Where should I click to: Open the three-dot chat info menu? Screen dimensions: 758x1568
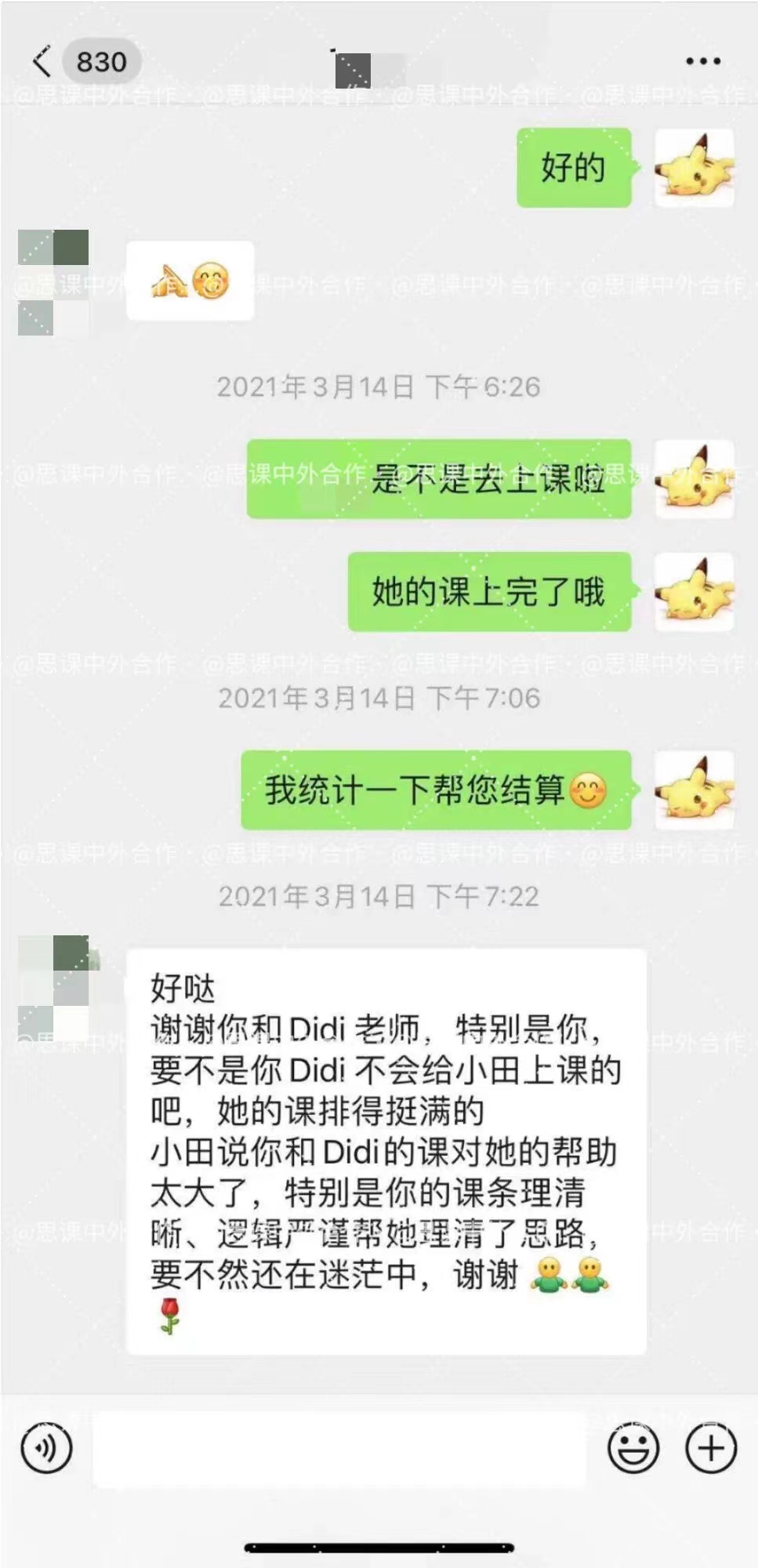(702, 61)
